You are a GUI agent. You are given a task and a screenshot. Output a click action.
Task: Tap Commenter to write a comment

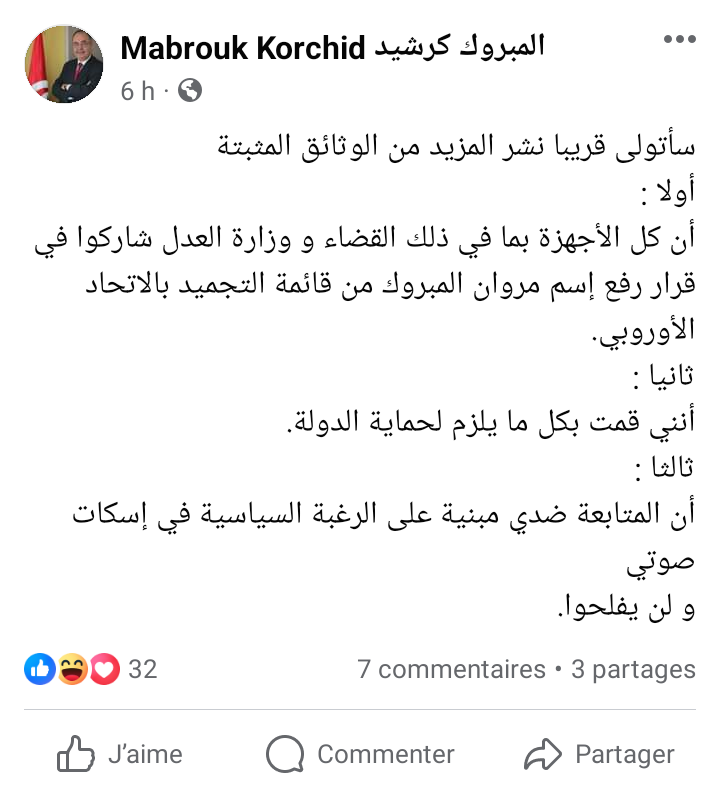coord(360,754)
